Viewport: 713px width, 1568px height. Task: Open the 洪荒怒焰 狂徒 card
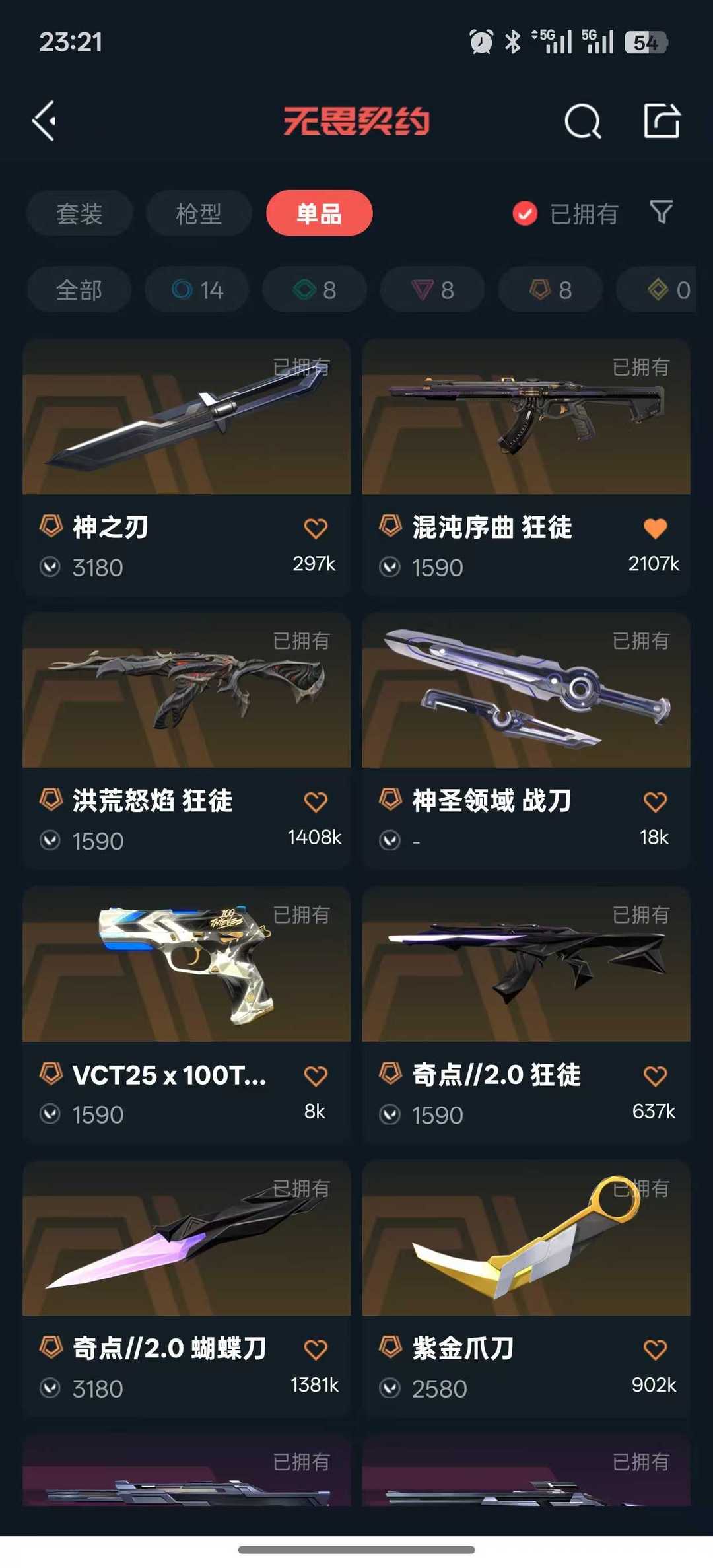(186, 741)
